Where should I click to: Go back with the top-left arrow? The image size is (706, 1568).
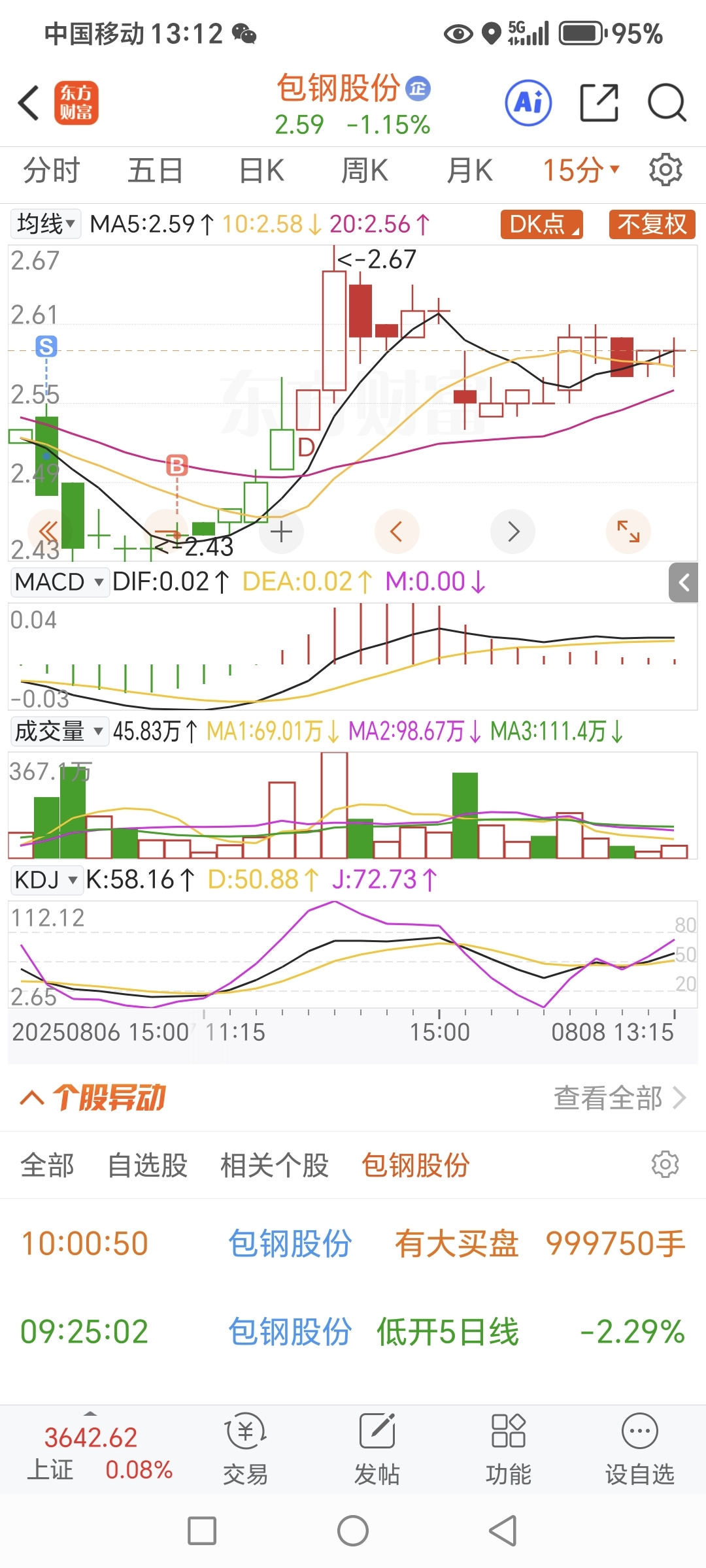click(x=29, y=103)
